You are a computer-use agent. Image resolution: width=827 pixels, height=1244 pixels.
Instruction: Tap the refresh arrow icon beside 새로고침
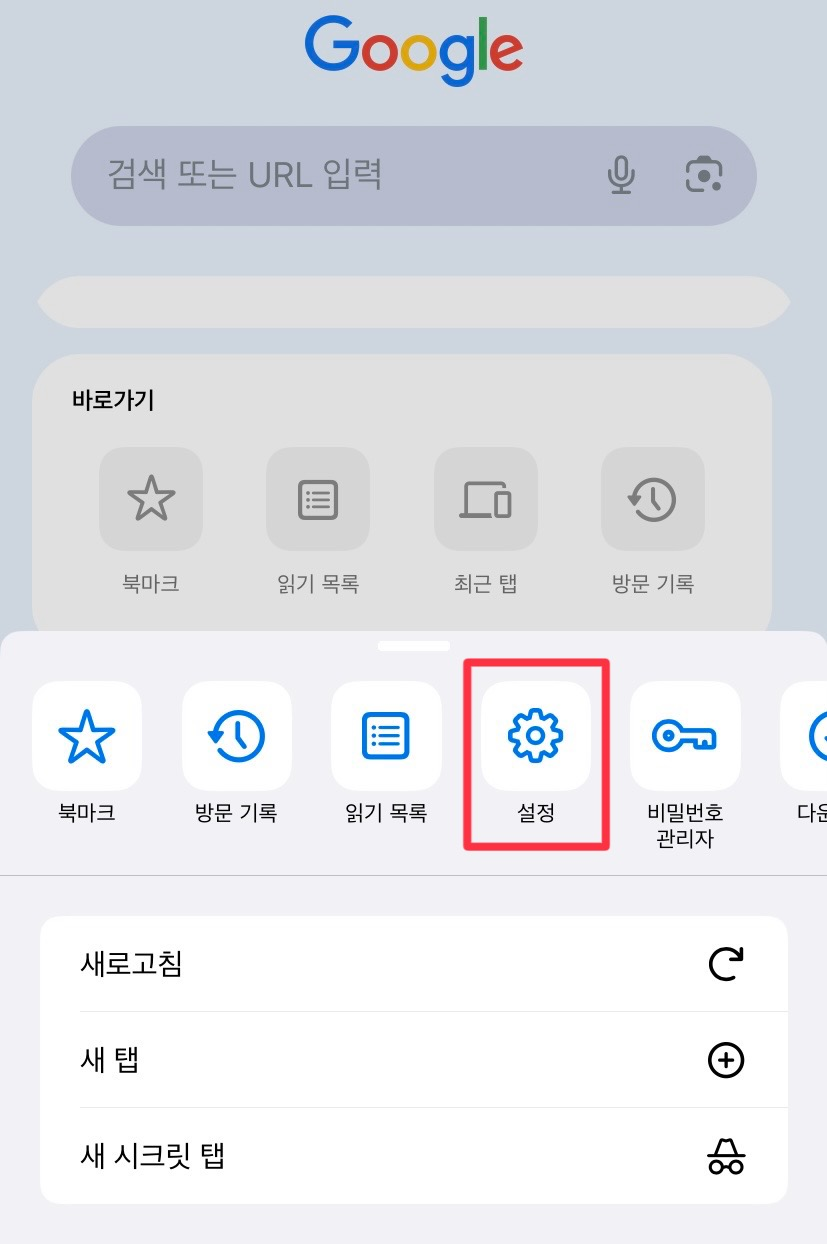coord(726,962)
